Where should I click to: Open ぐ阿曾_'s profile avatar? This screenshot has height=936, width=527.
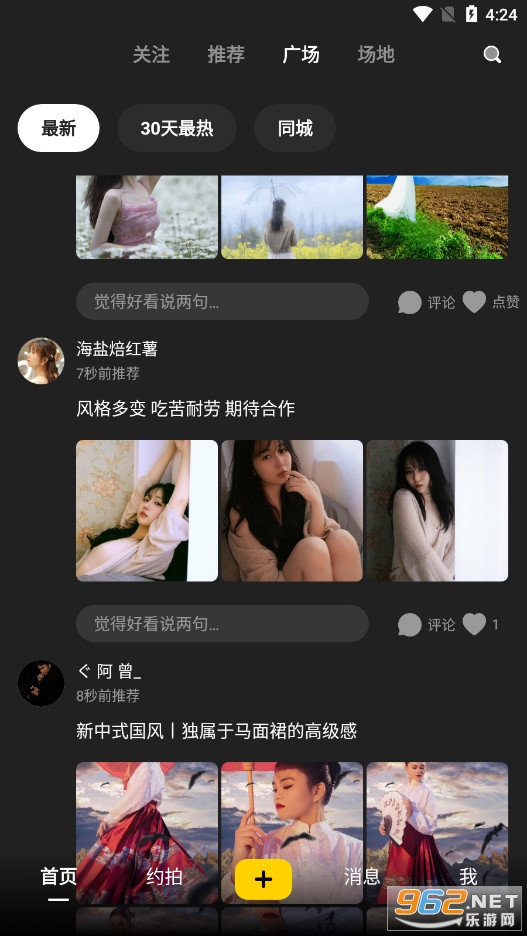[41, 683]
